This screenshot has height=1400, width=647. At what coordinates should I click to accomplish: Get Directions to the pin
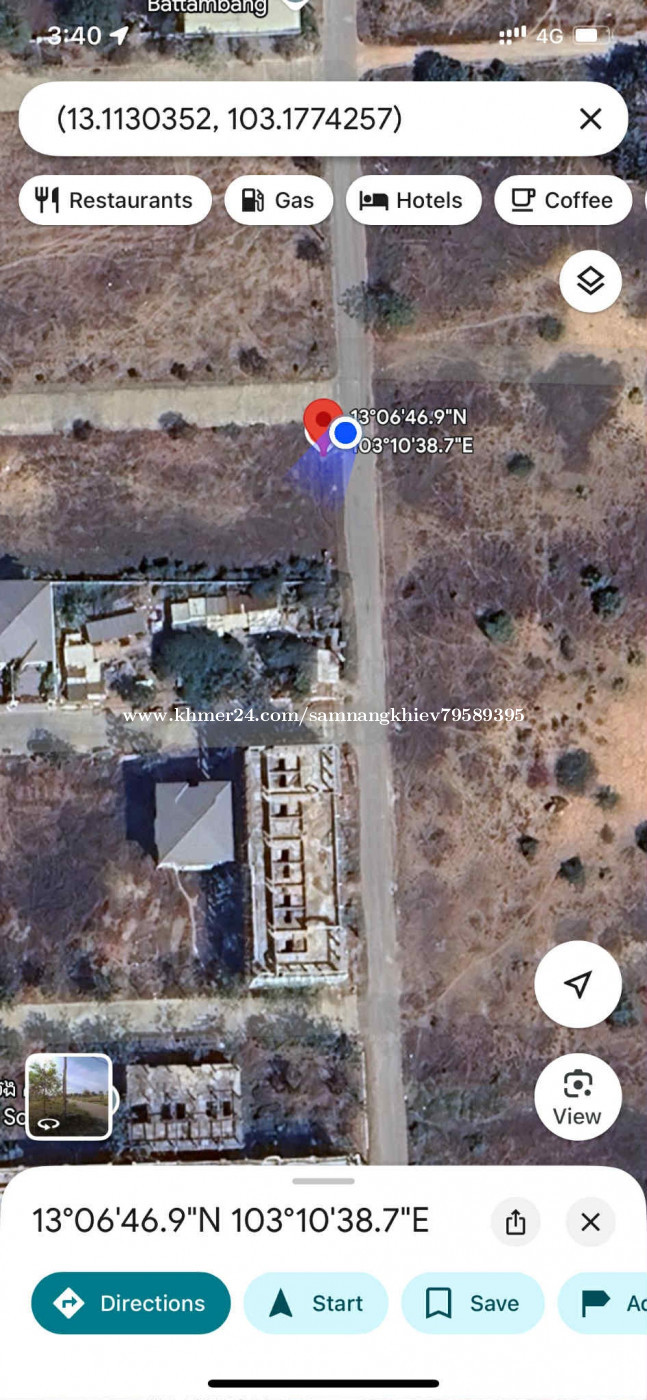[x=131, y=1303]
